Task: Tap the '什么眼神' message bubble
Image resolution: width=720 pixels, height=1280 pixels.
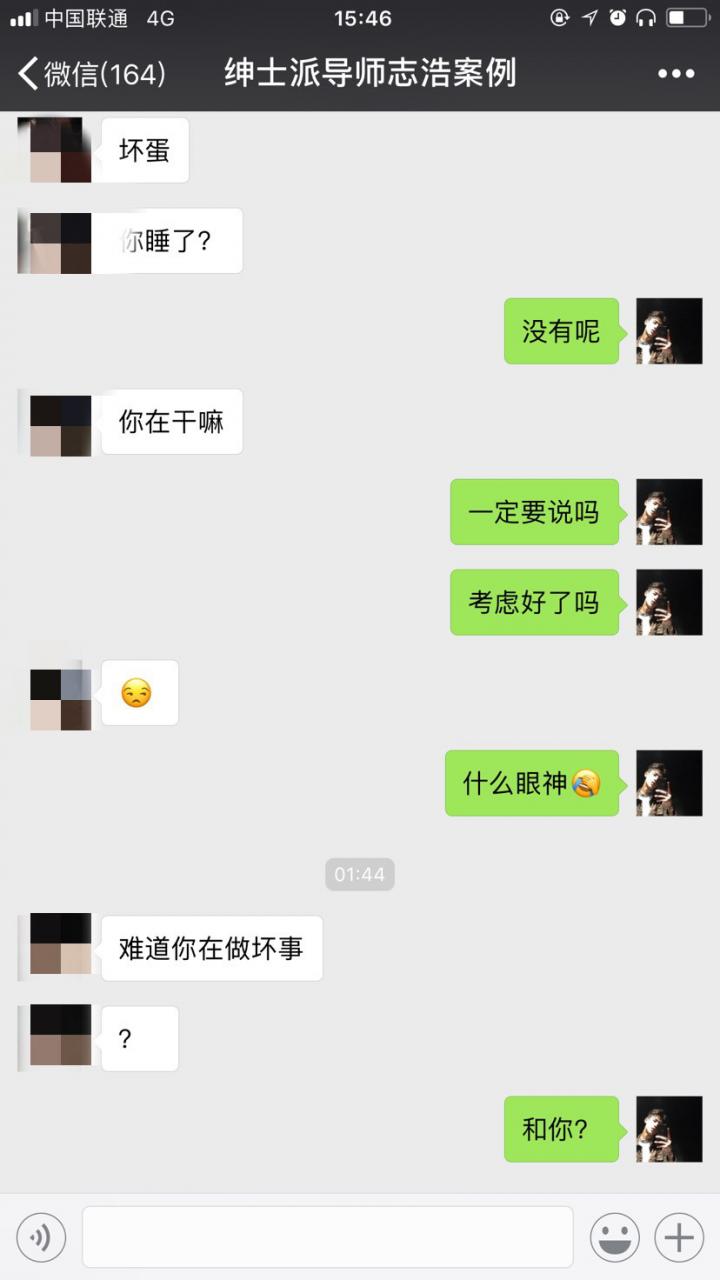Action: point(531,783)
